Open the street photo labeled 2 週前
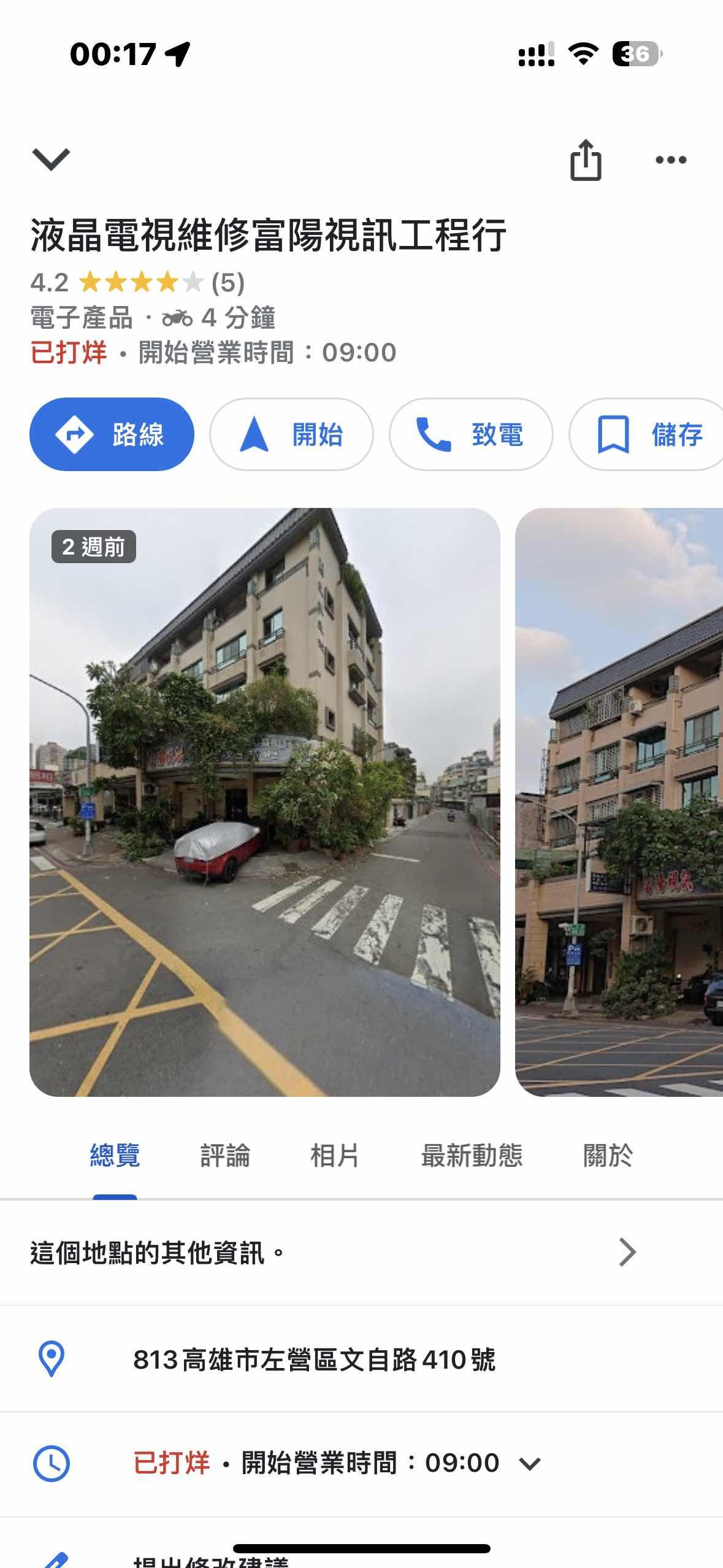This screenshot has width=723, height=1568. tap(264, 801)
